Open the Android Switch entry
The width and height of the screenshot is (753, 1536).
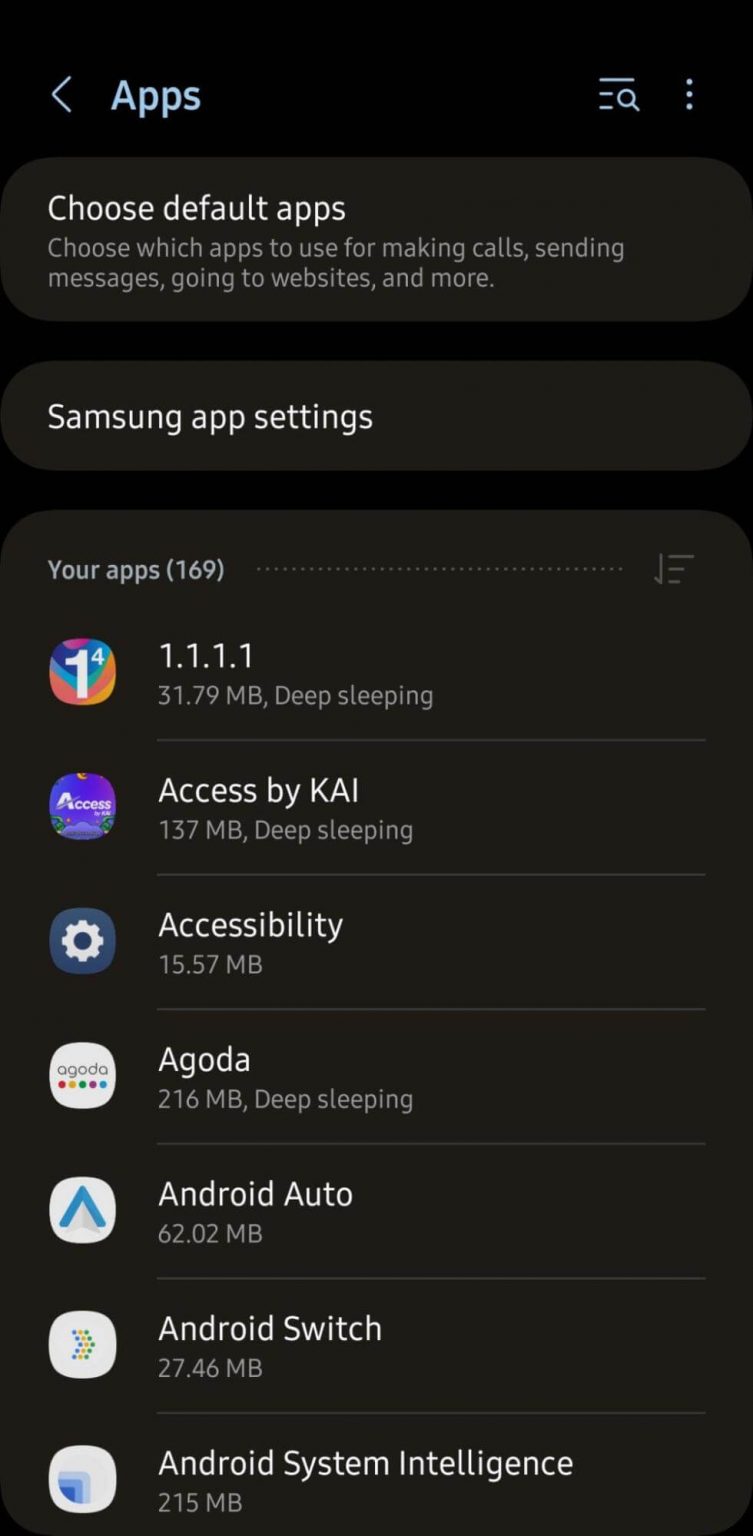tap(376, 1345)
